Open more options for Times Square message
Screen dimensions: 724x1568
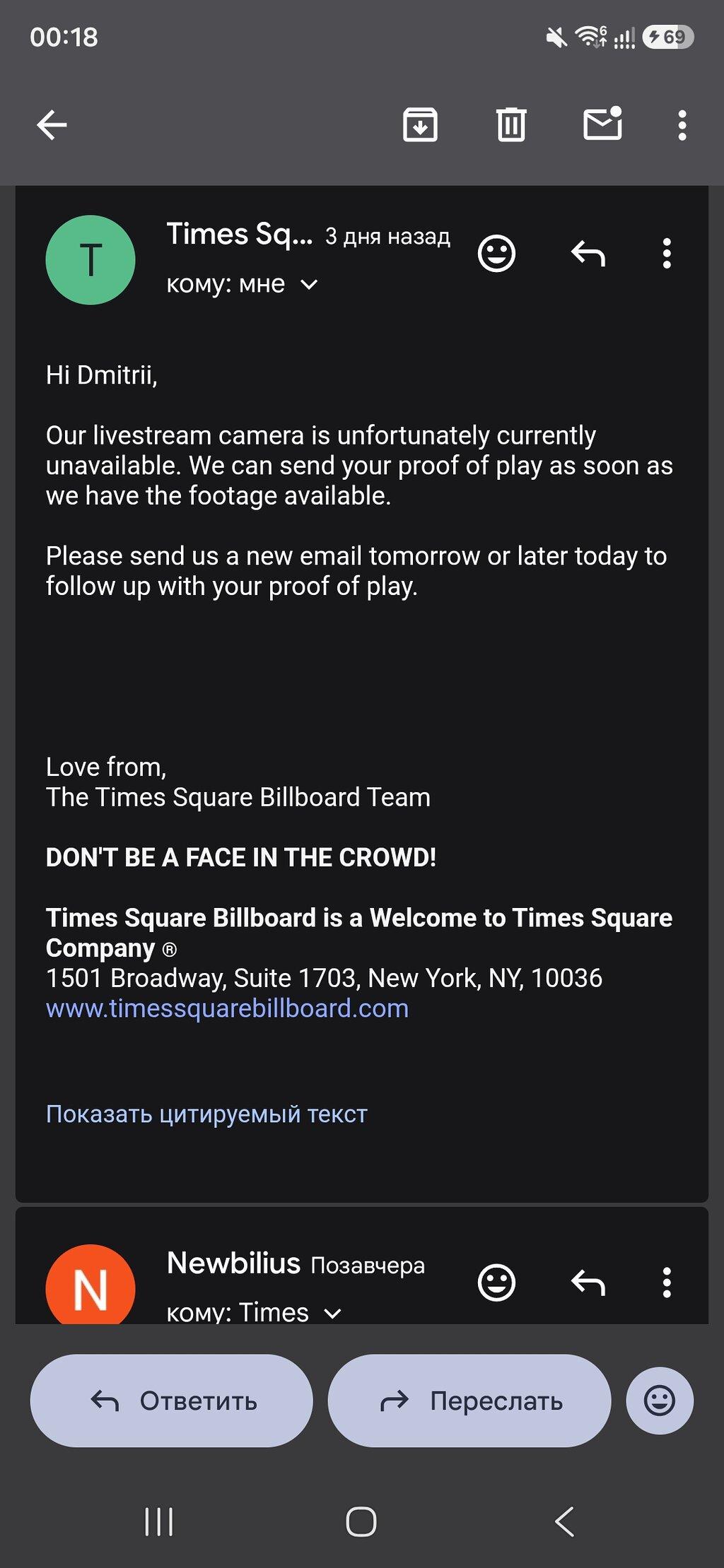tap(666, 253)
